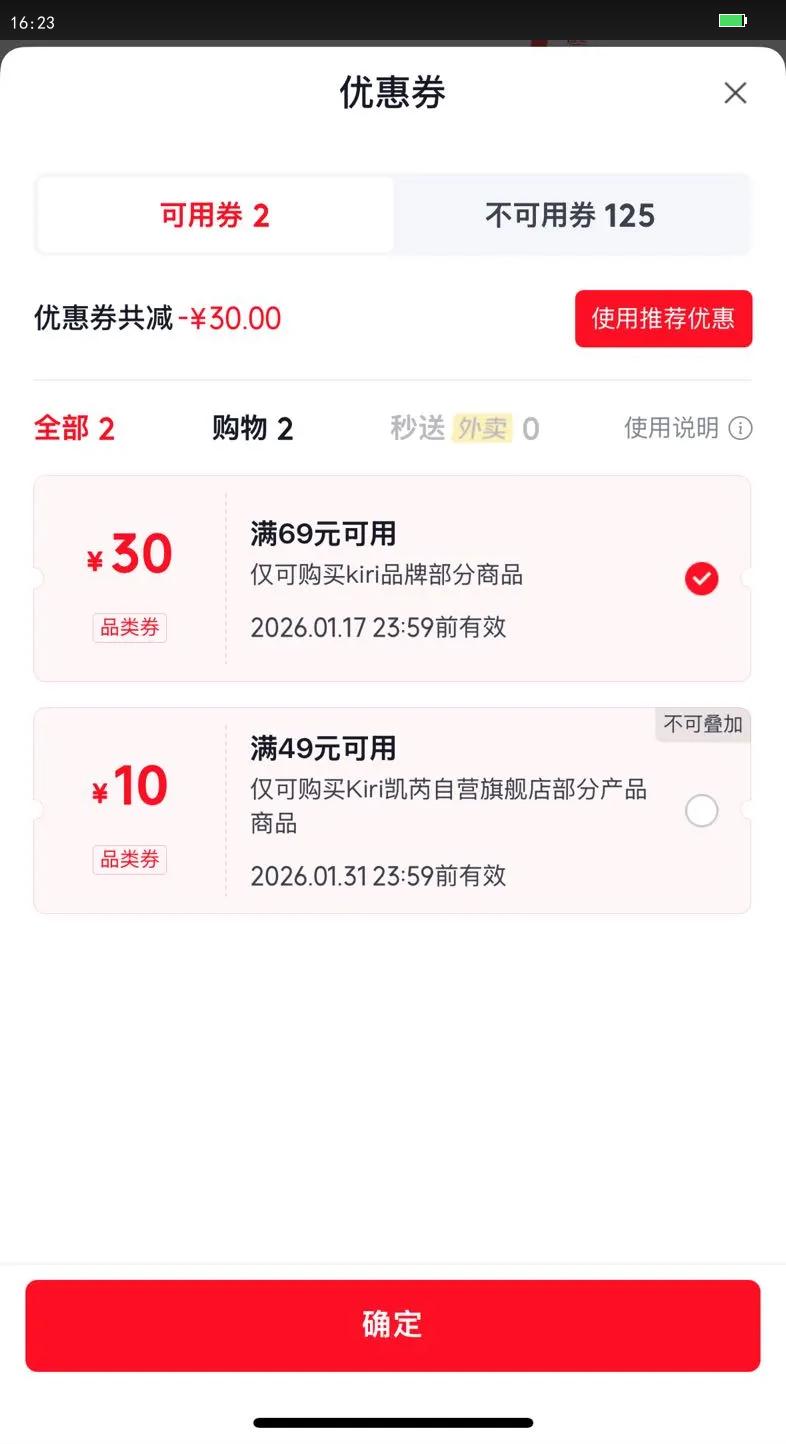Confirm with the 确定 button
The image size is (786, 1444).
393,1325
